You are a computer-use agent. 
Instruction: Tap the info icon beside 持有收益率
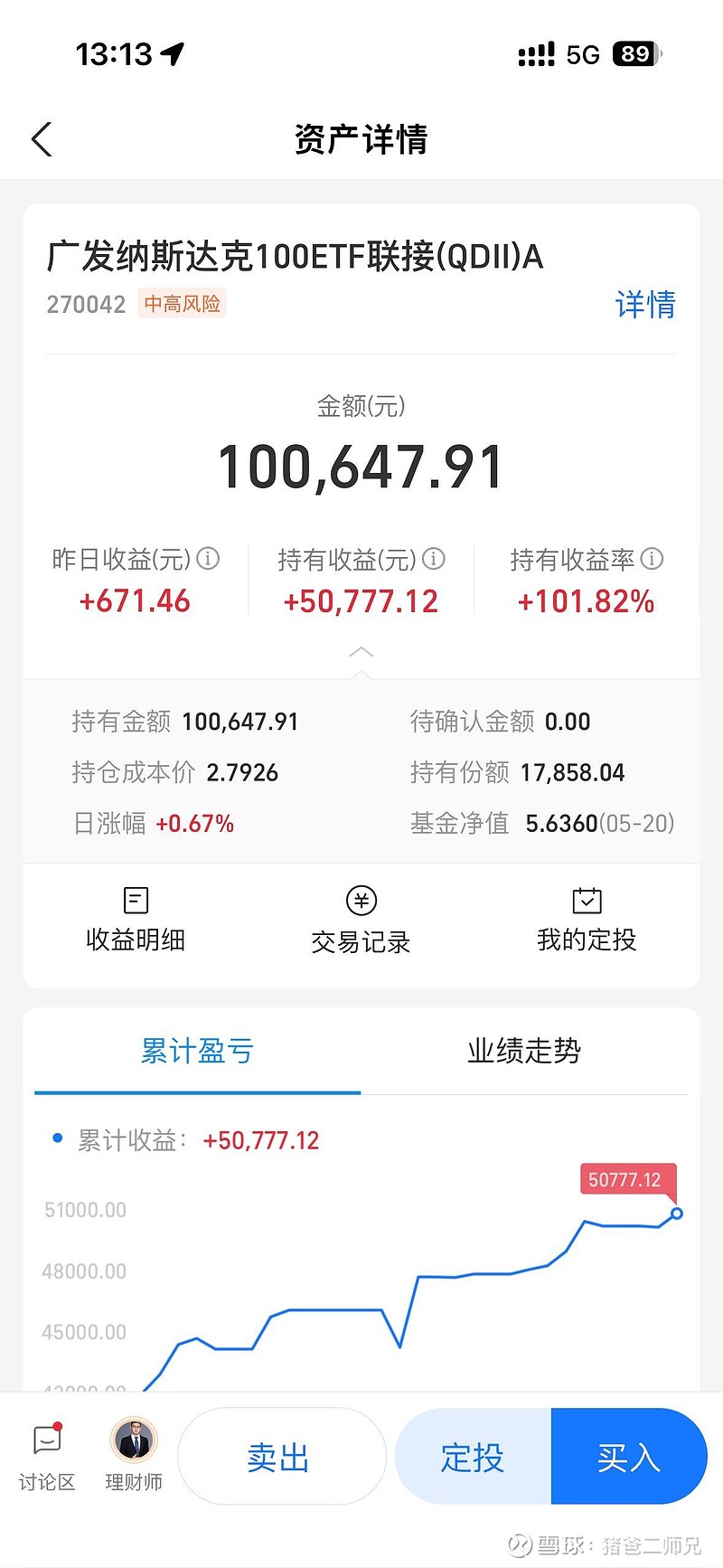(x=651, y=560)
